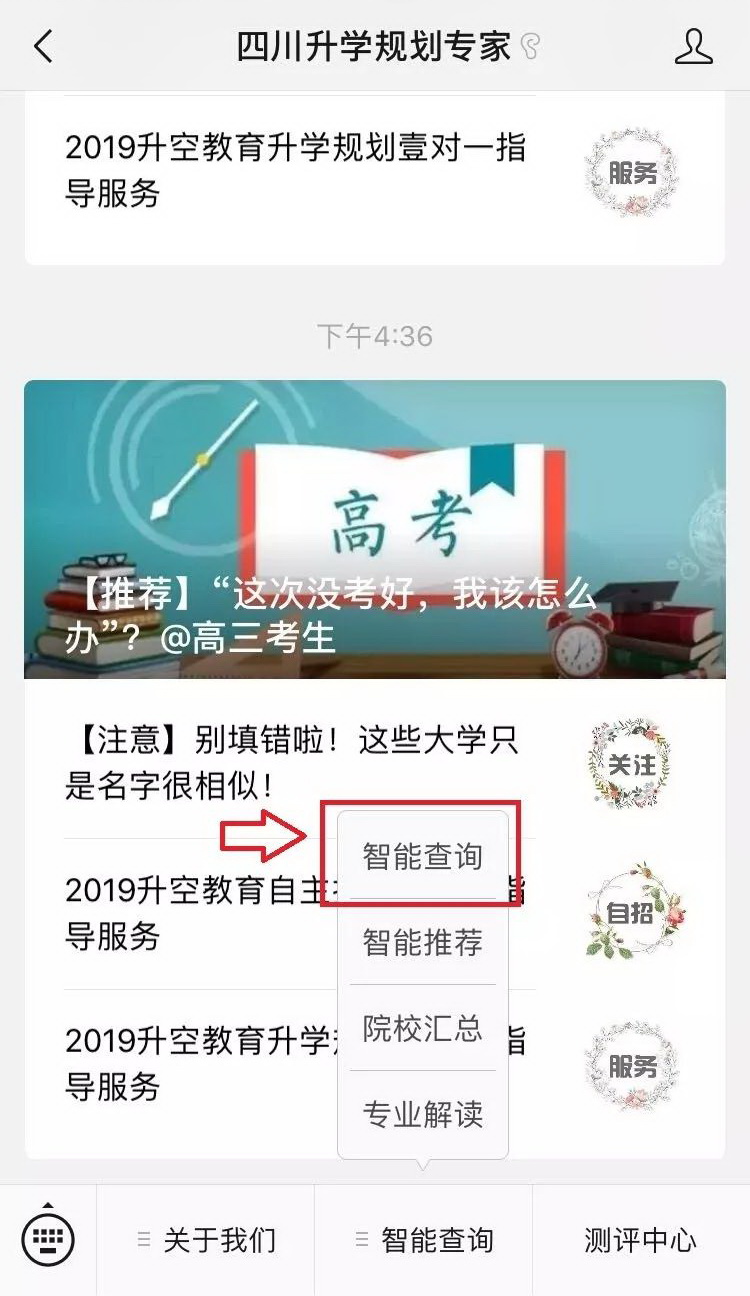Open the account profile icon

tap(693, 46)
